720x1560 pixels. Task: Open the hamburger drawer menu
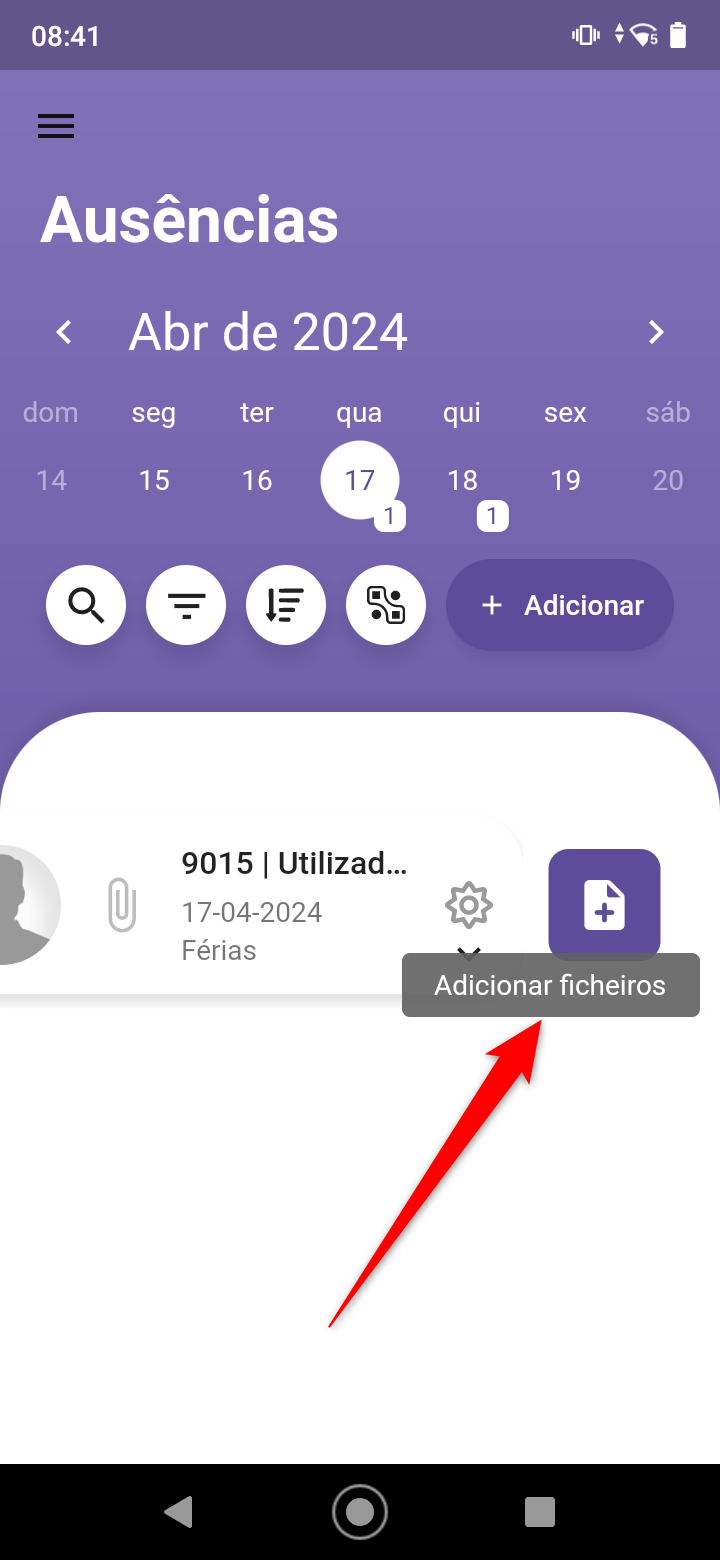click(x=56, y=126)
